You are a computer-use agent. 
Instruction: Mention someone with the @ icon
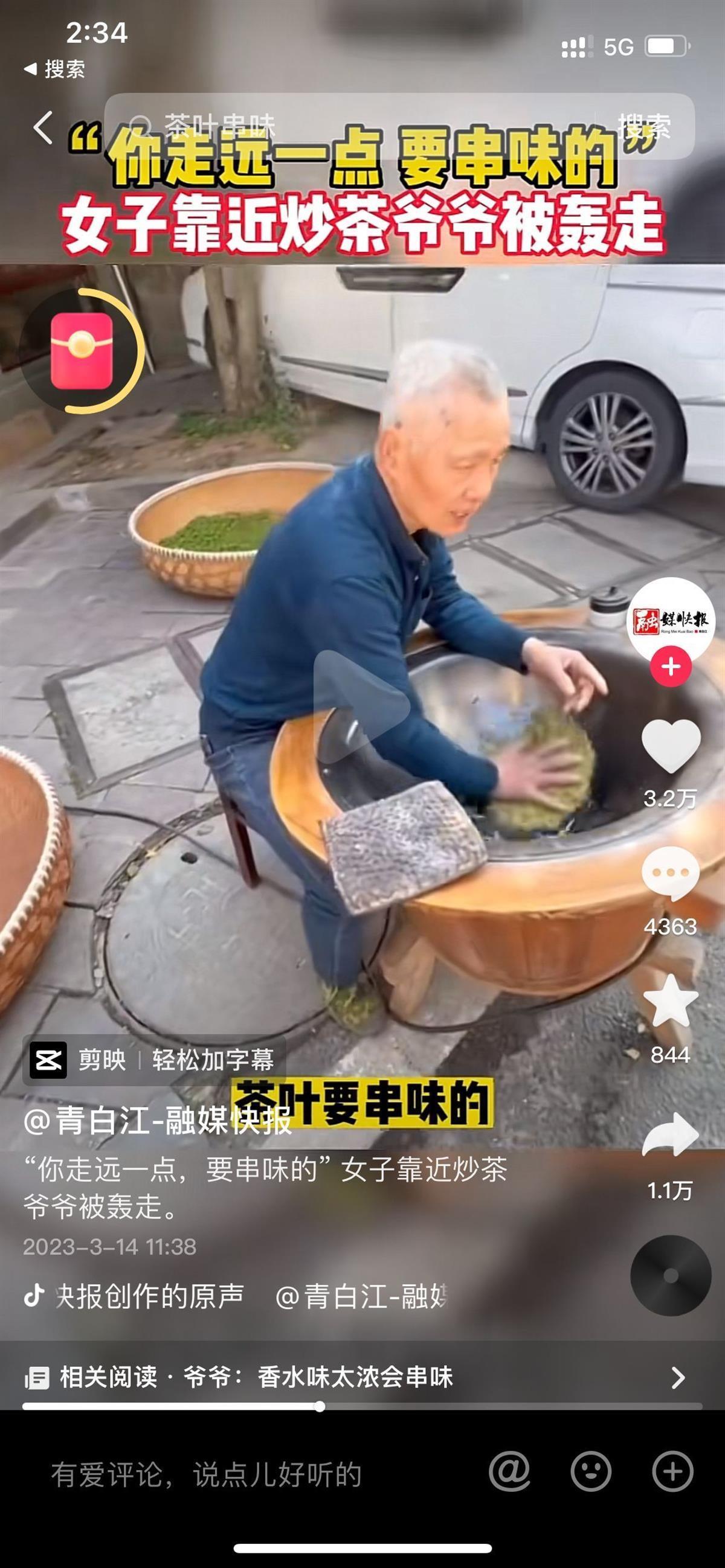point(509,1472)
